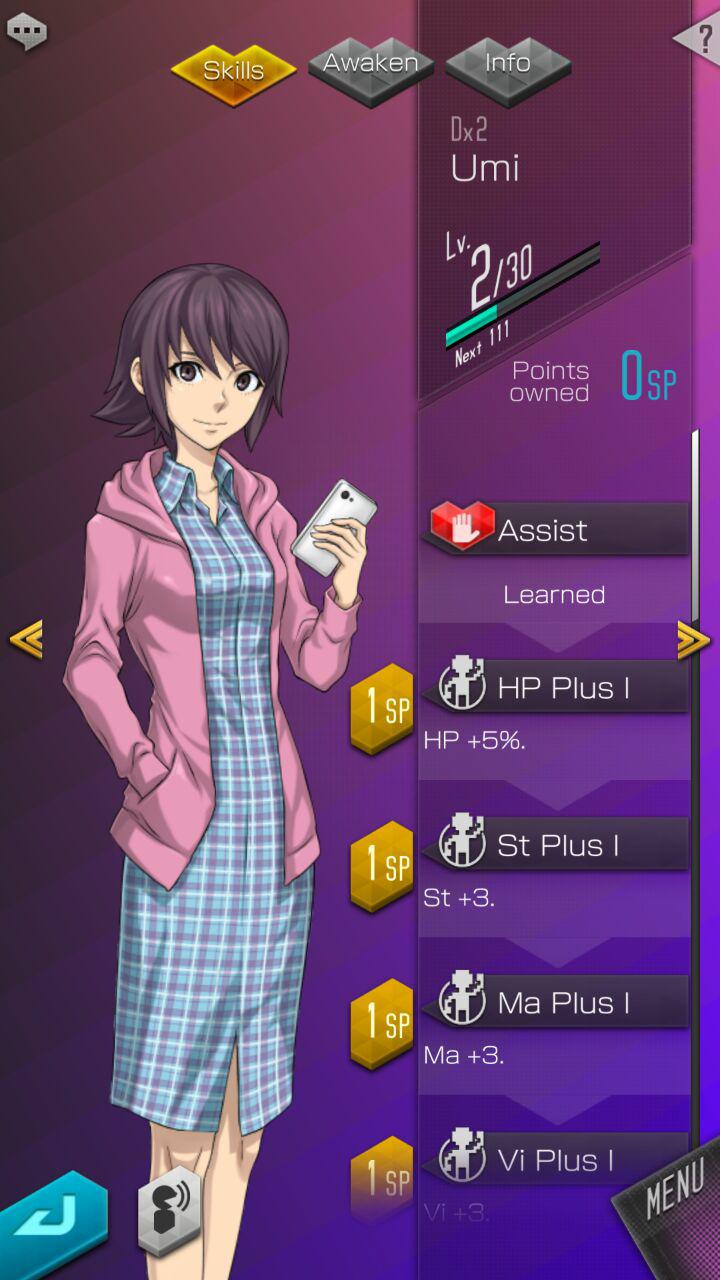Select the HP Plus I skill
Screen dimensions: 720x1280
(556, 687)
